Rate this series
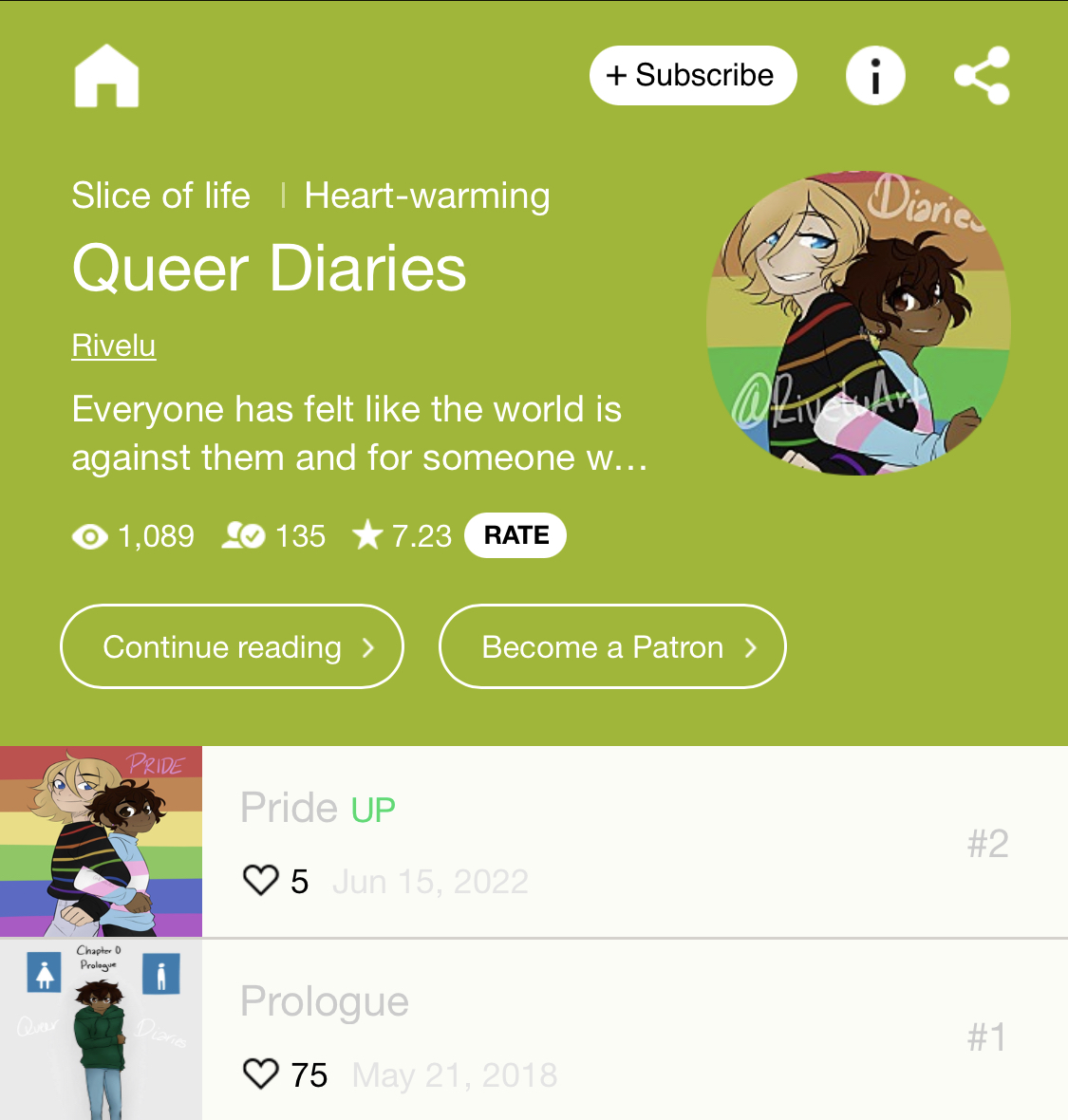The image size is (1068, 1120). (x=515, y=535)
